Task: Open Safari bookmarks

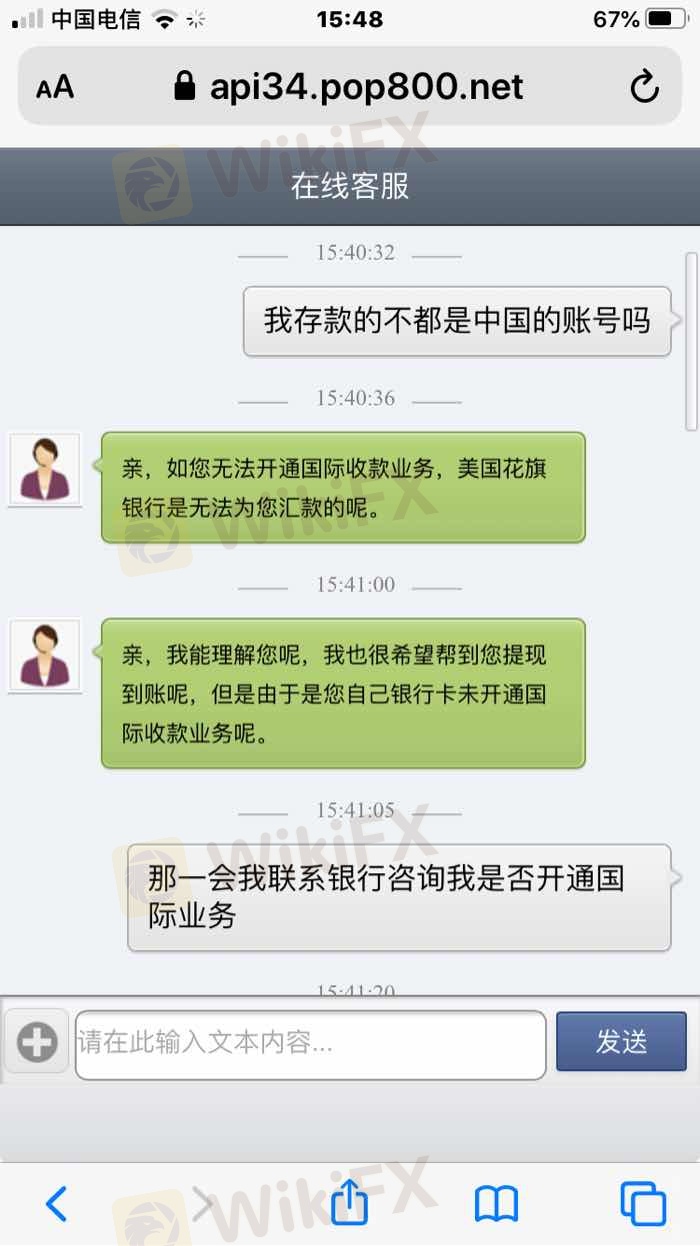Action: [496, 1204]
